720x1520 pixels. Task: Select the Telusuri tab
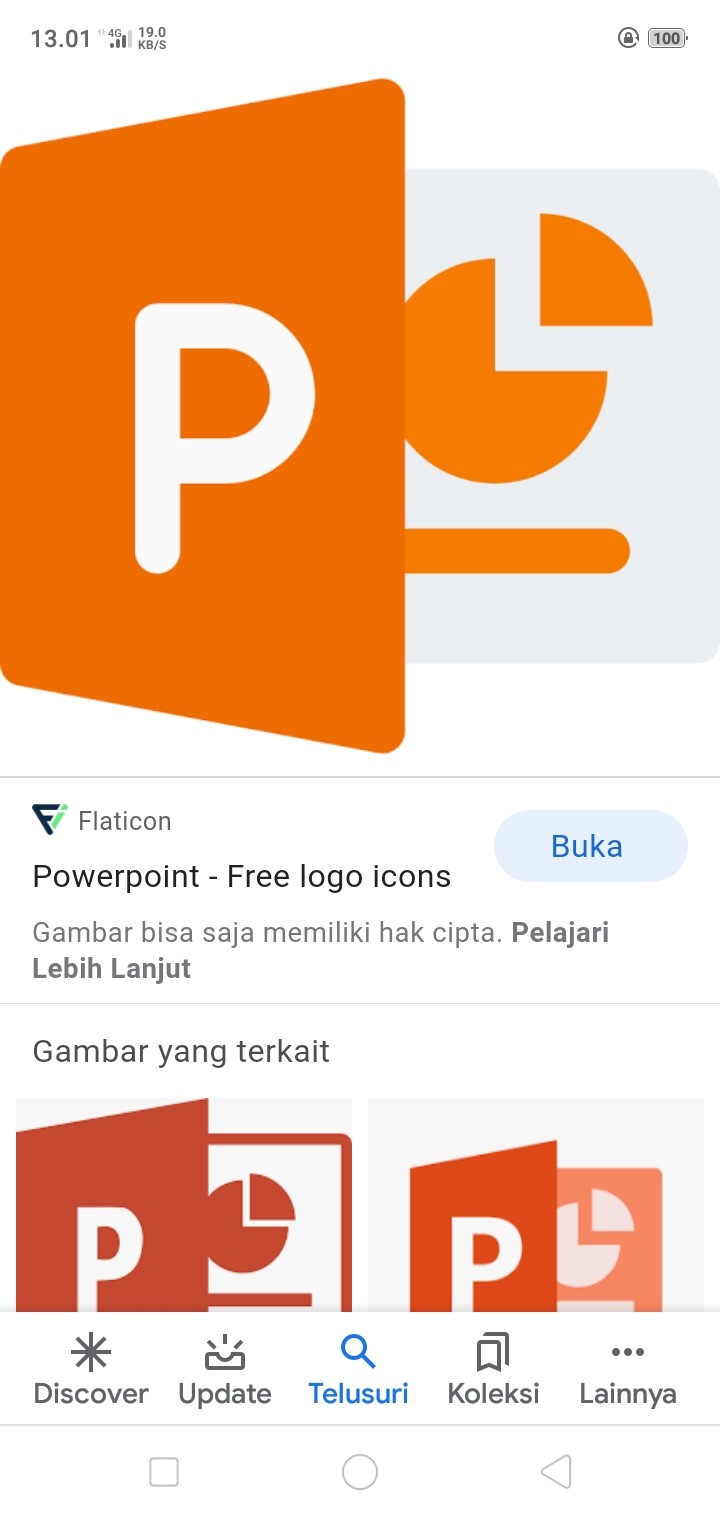(358, 1372)
